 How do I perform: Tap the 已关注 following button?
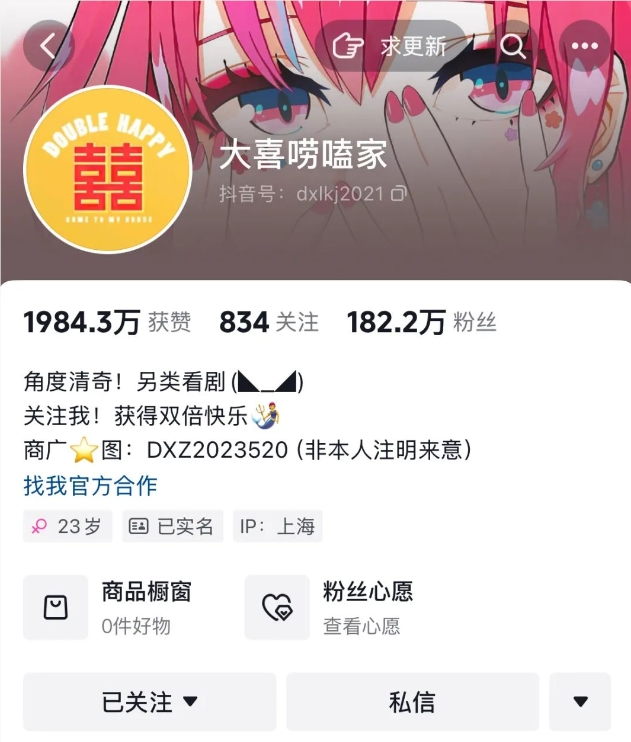click(x=150, y=702)
